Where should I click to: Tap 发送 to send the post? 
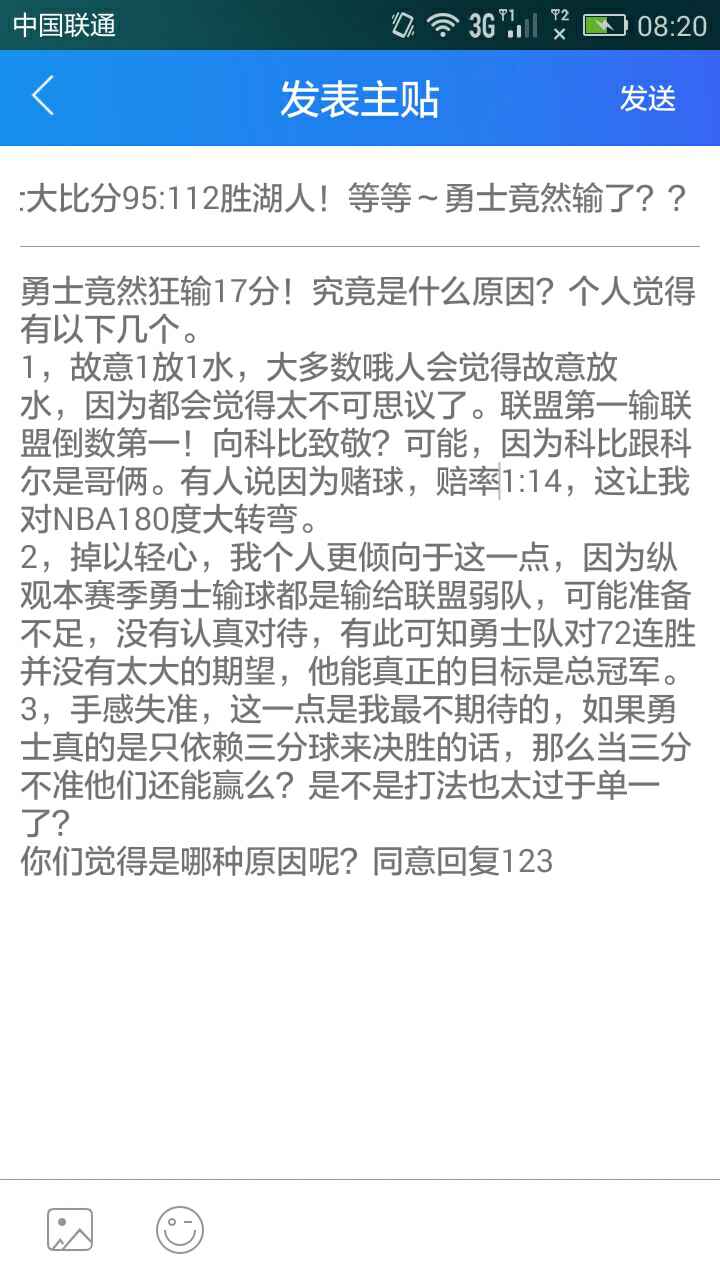[647, 98]
